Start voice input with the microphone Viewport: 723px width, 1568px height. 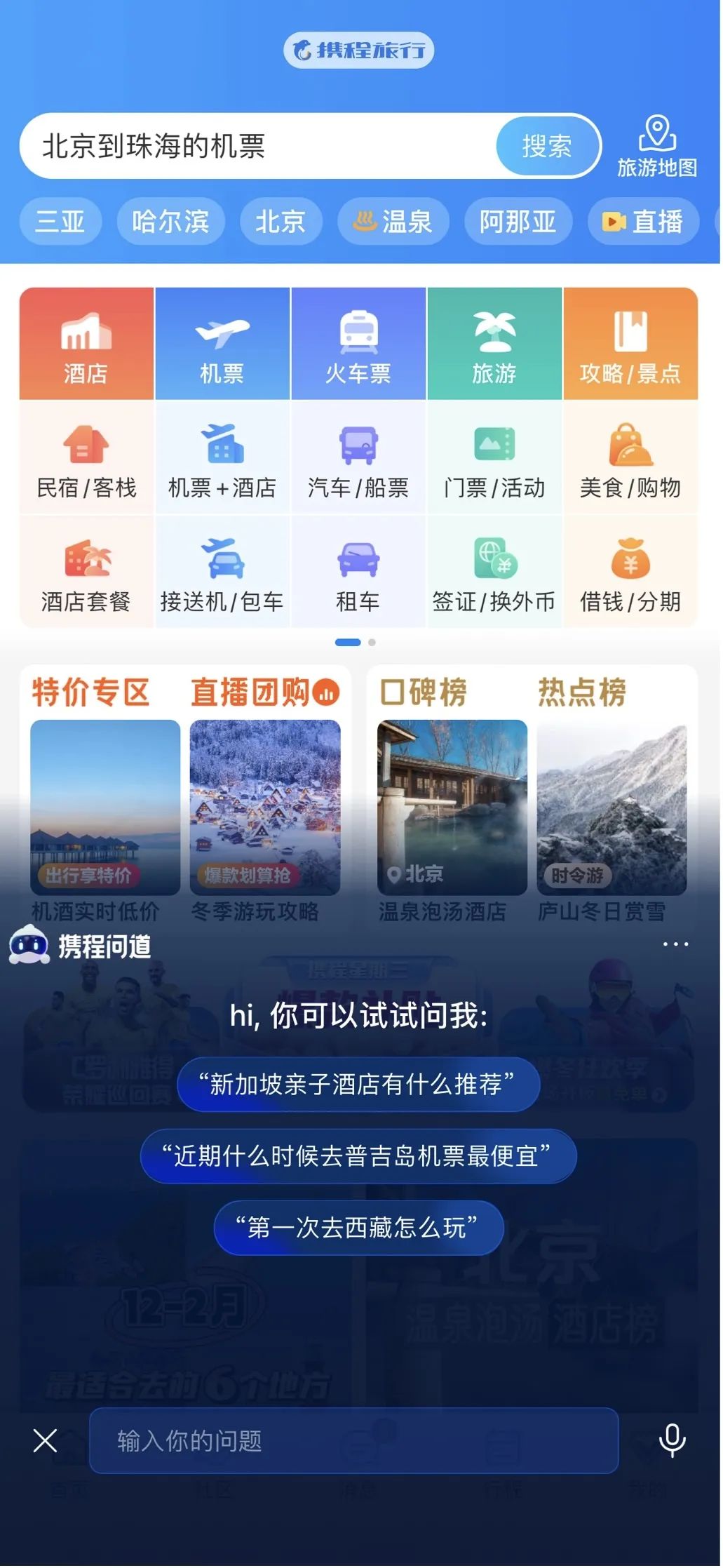point(672,1440)
